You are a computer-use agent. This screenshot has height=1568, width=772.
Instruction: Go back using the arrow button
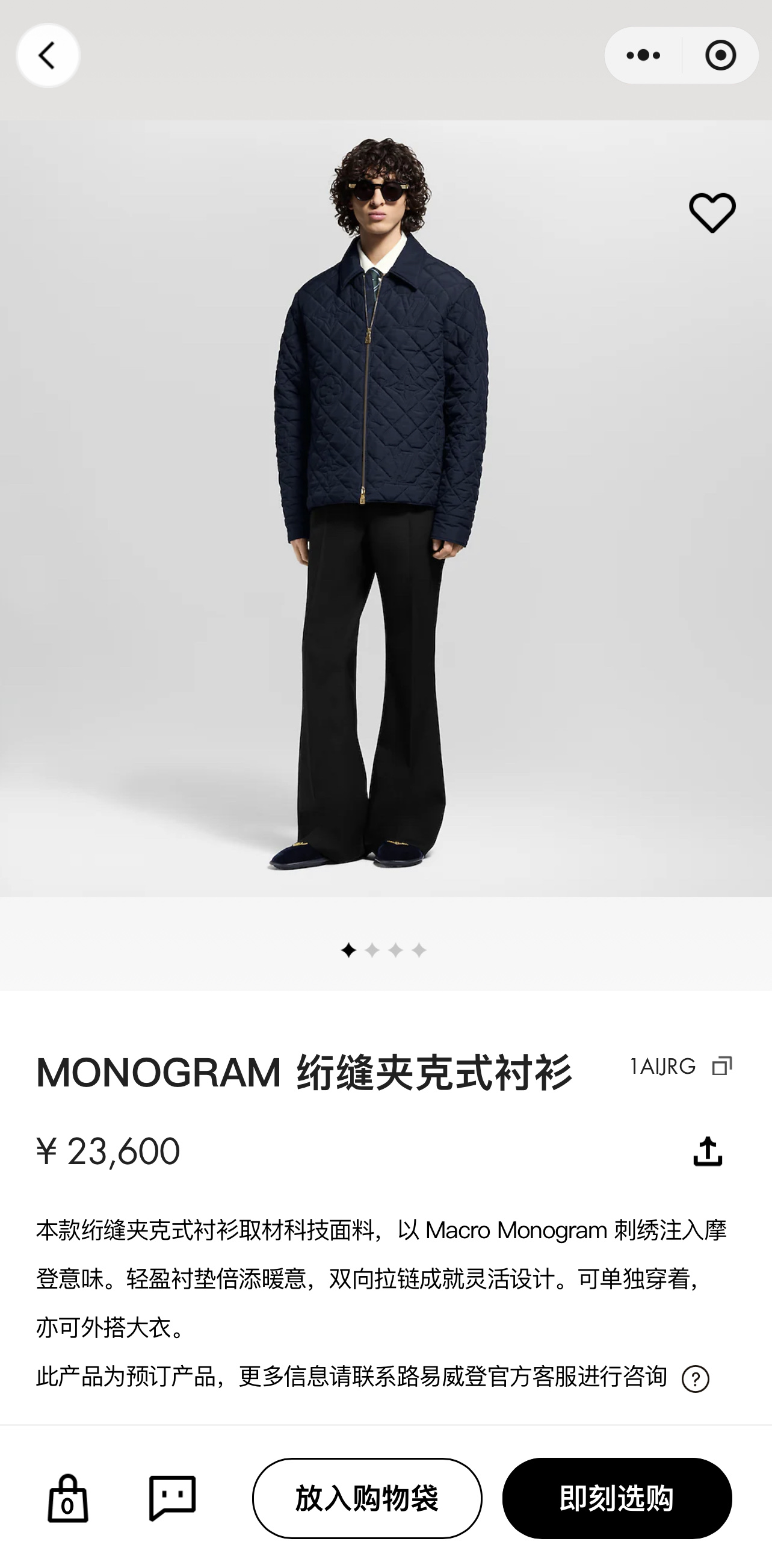(48, 55)
